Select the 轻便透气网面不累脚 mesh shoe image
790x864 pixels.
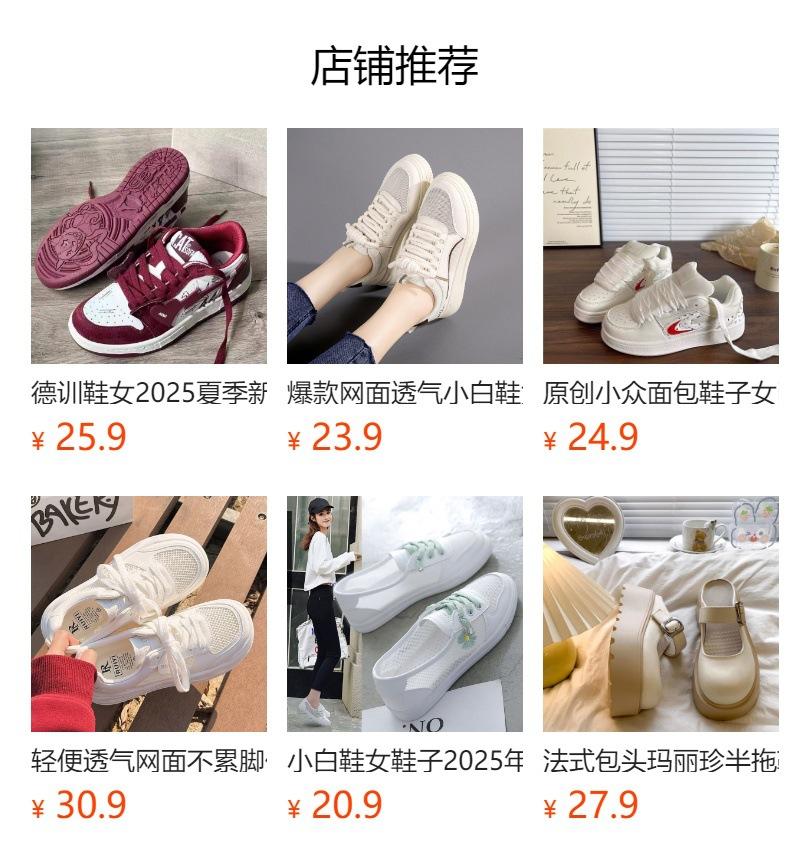152,610
